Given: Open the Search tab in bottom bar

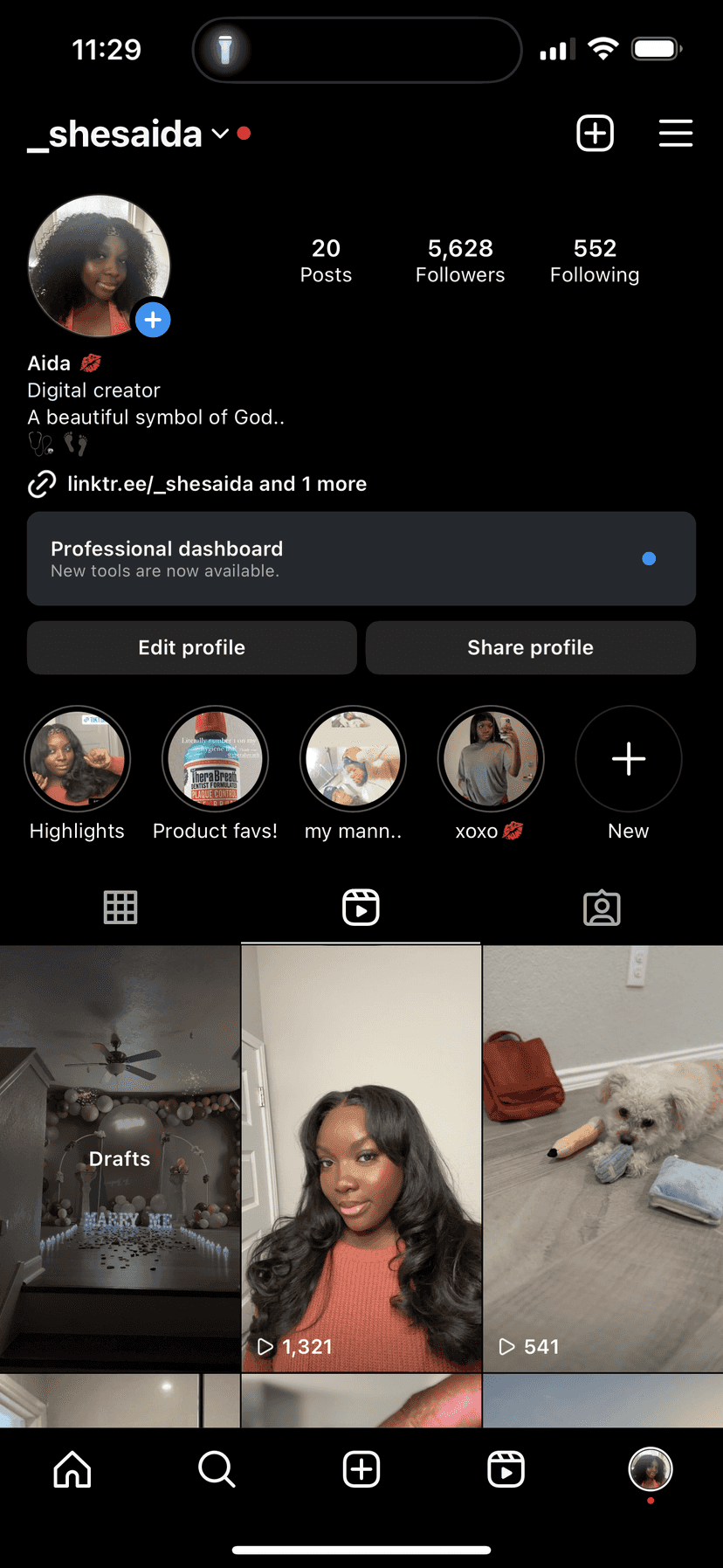Looking at the screenshot, I should (217, 1469).
